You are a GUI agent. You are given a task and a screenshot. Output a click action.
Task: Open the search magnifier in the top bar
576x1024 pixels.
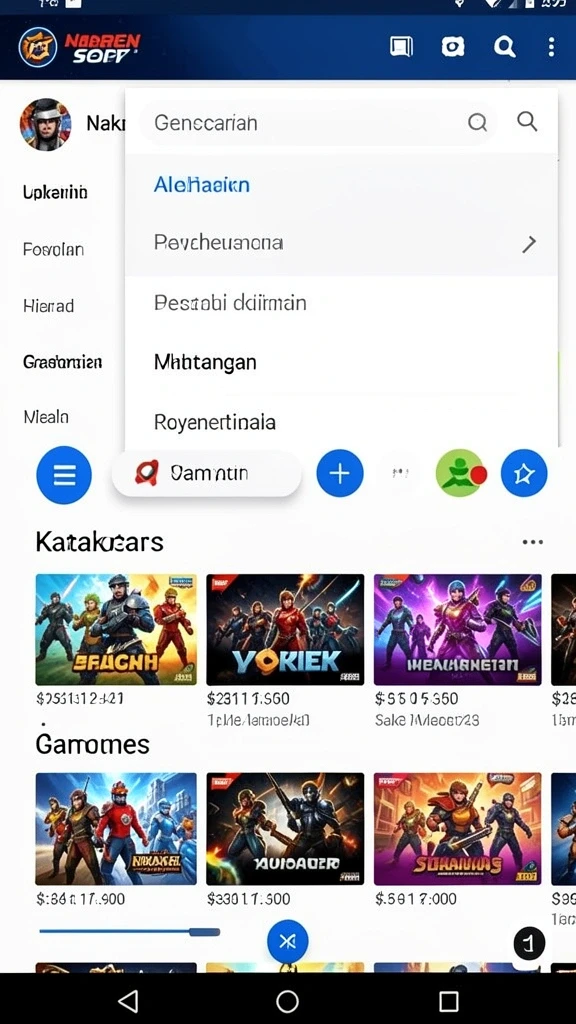pyautogui.click(x=504, y=46)
